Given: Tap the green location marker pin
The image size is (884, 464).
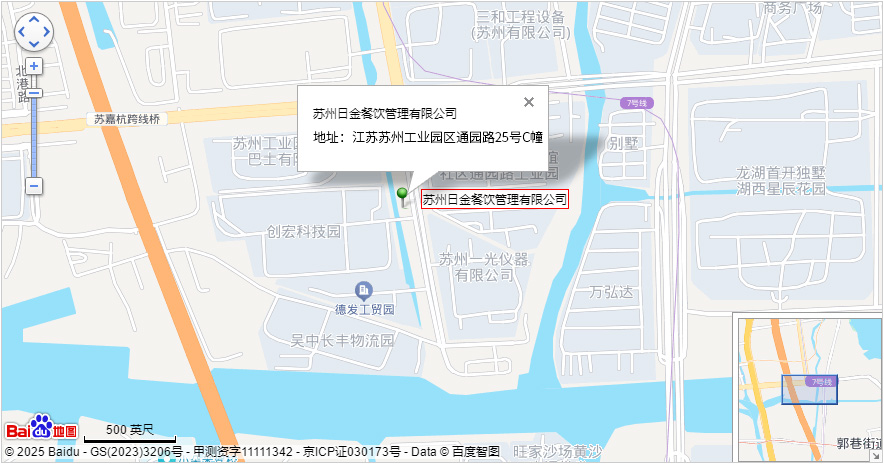Looking at the screenshot, I should [403, 194].
